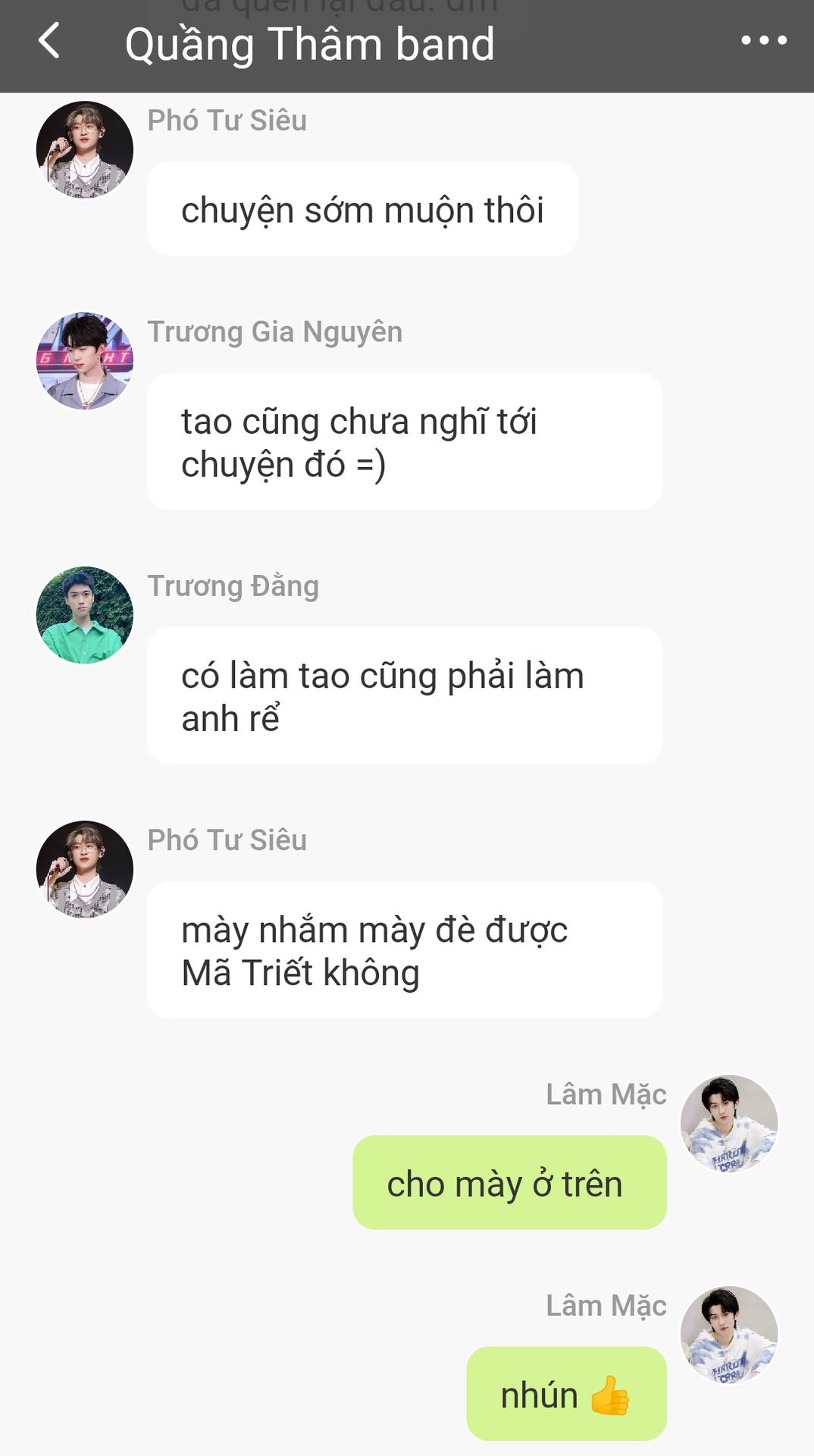View Lâm Mặc's avatar beside 'cho mày ở trên'
This screenshot has height=1456, width=814.
pos(728,1123)
